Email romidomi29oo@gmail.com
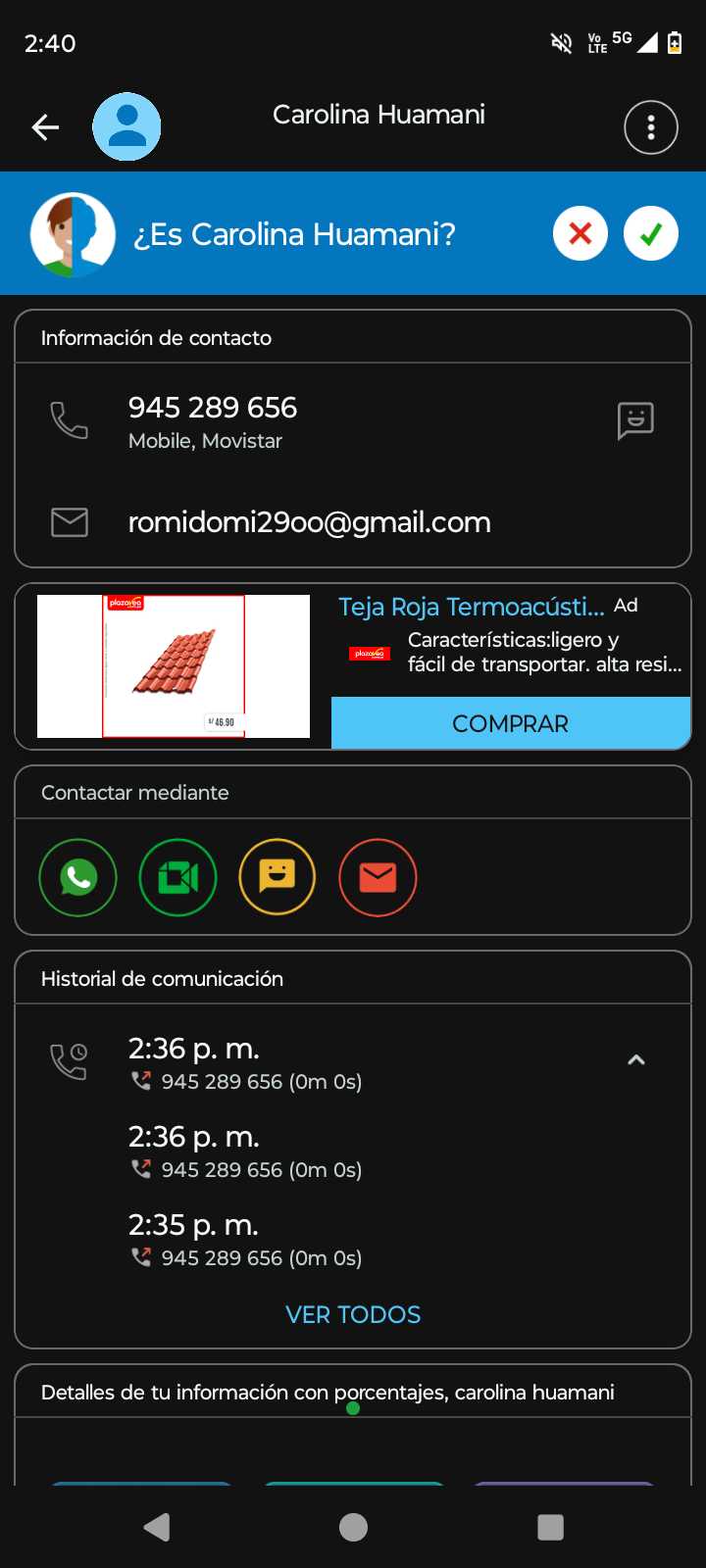Screen dimensions: 706x1568 coord(309,522)
